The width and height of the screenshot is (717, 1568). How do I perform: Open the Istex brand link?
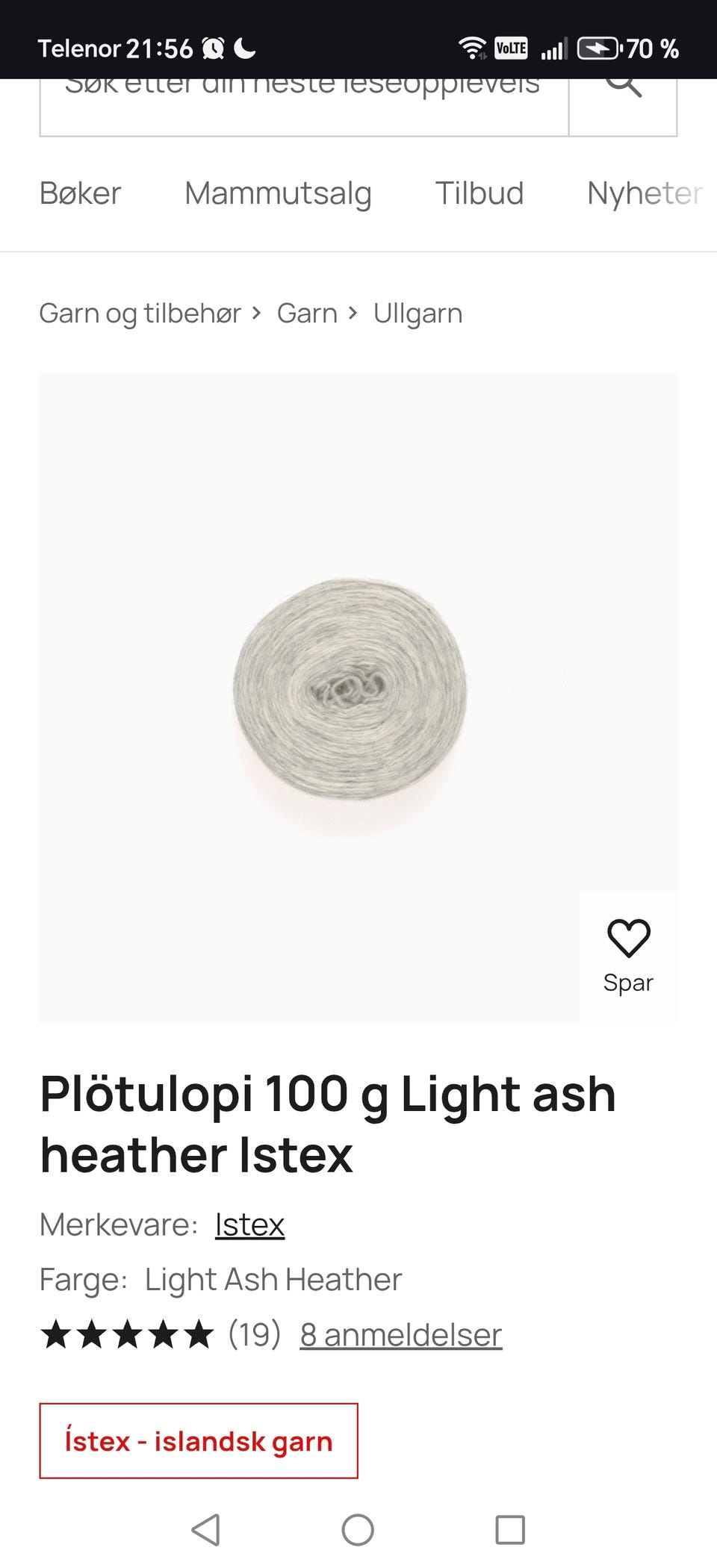(x=249, y=1225)
